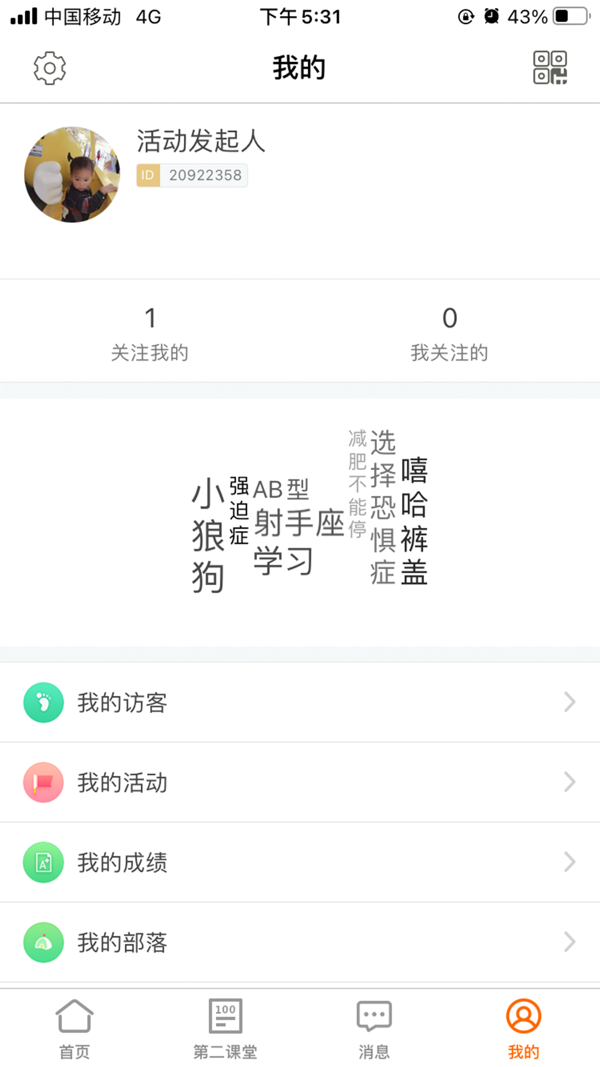
Task: Select the 我的 tab
Action: point(523,1028)
